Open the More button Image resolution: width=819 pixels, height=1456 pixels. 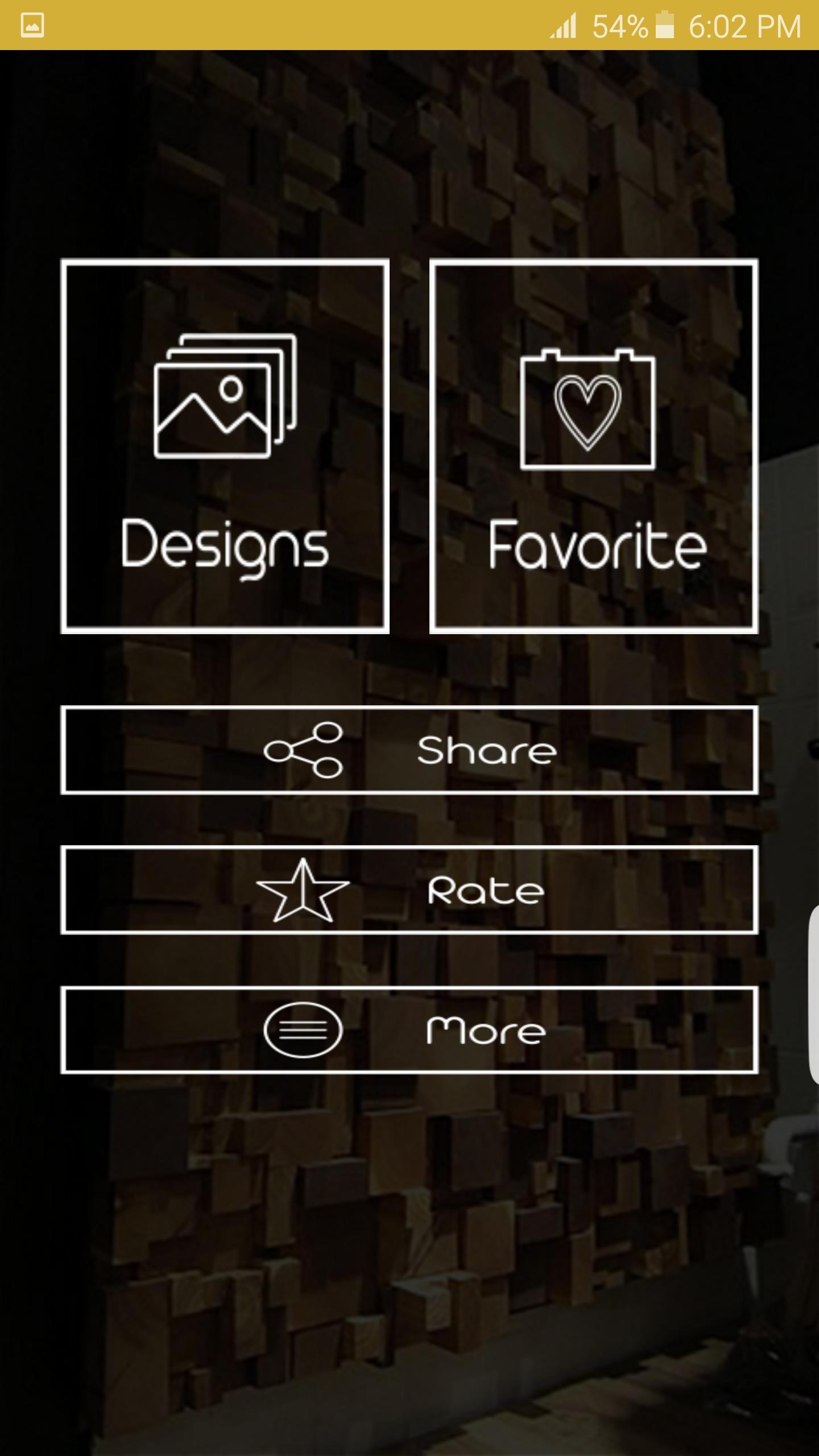coord(409,1030)
